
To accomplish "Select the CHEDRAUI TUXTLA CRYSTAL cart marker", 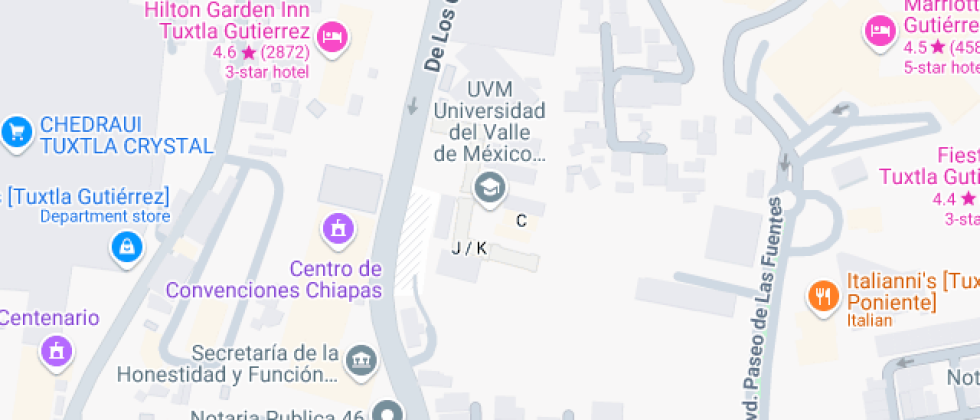I will (16, 131).
